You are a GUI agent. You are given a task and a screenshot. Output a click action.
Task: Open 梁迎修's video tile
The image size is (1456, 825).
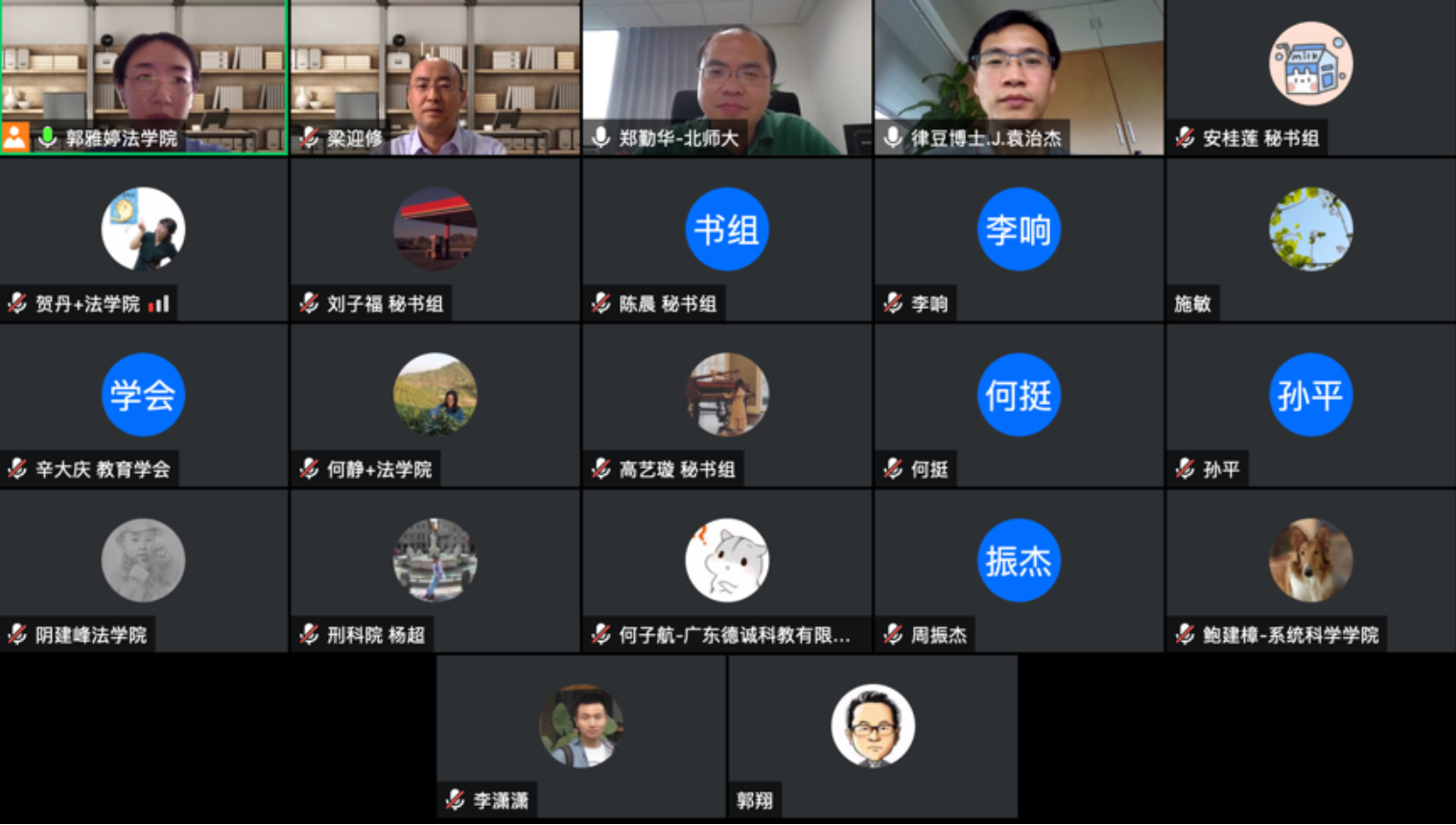435,77
